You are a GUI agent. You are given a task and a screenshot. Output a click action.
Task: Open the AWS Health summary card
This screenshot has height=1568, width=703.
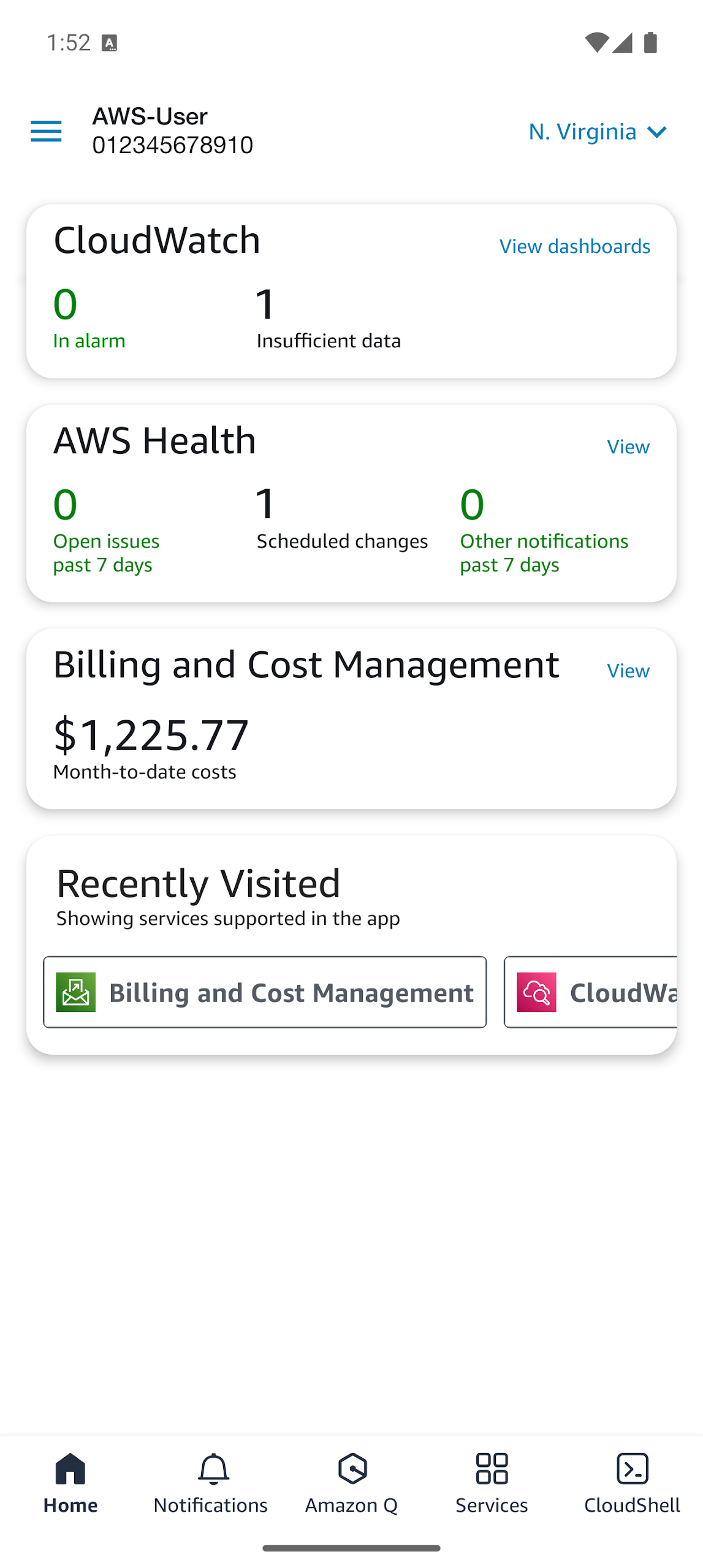[351, 503]
